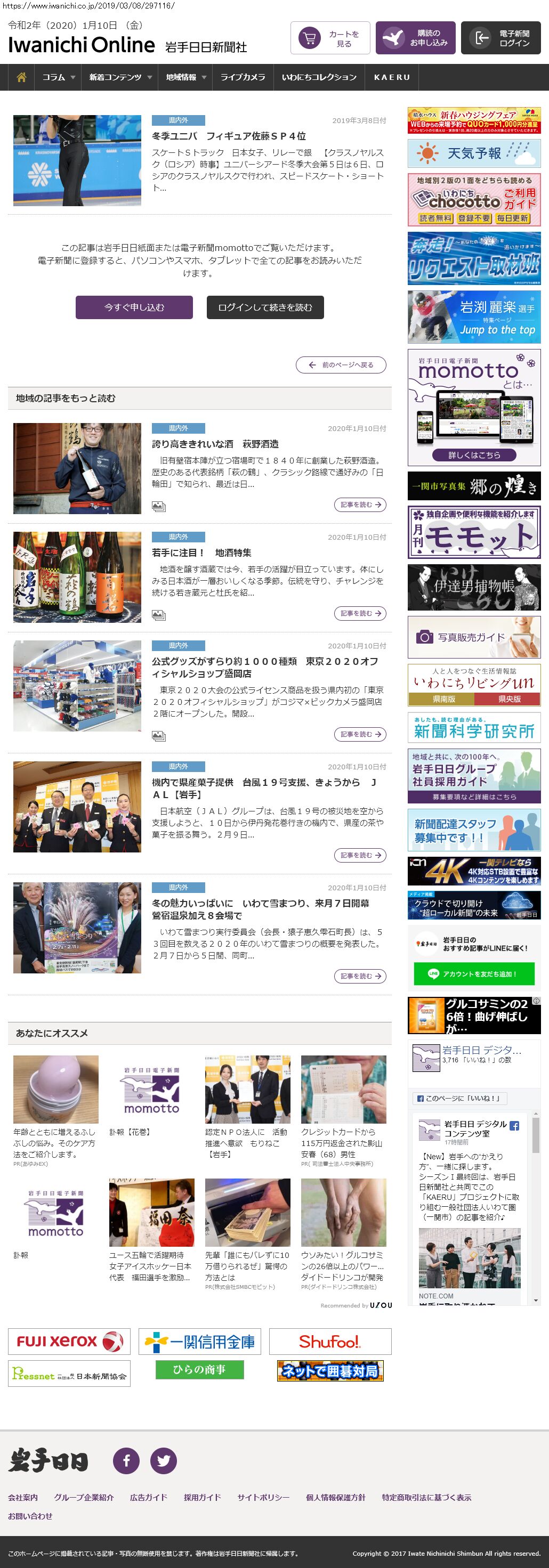Go back with 前のページへ戻る
The image size is (549, 1568).
tap(341, 364)
